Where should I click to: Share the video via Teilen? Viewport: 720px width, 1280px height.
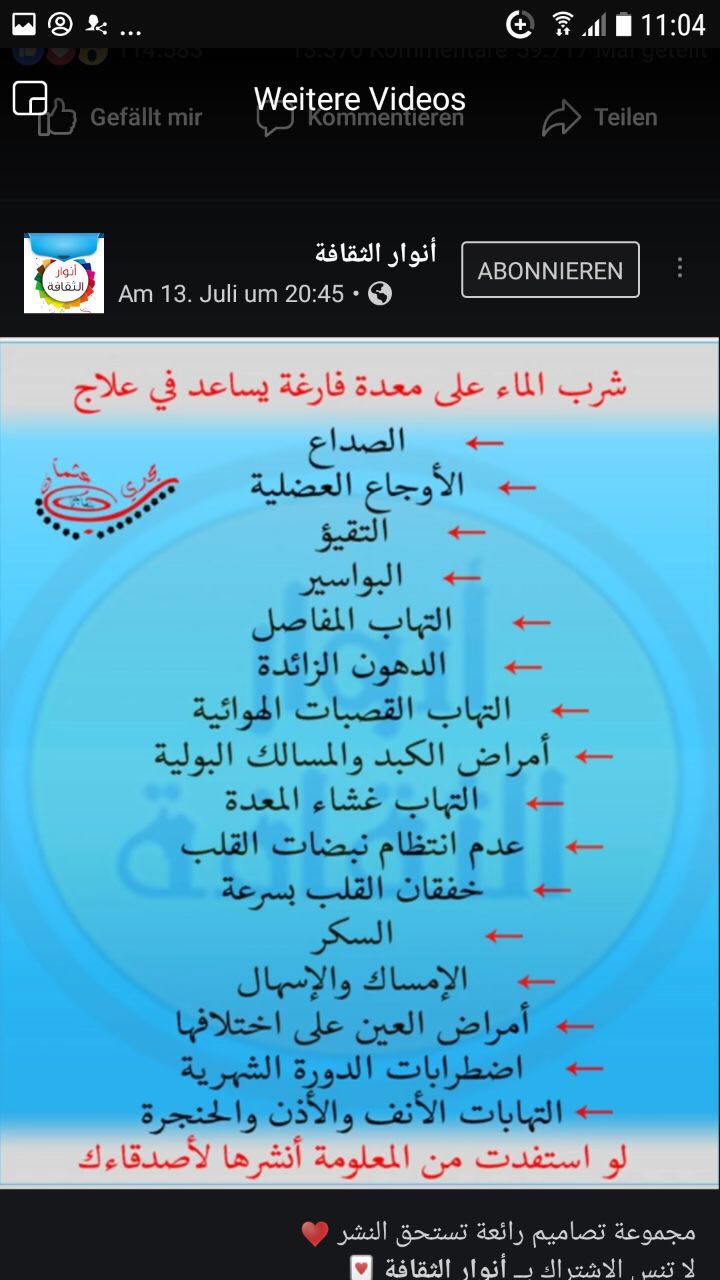point(600,118)
